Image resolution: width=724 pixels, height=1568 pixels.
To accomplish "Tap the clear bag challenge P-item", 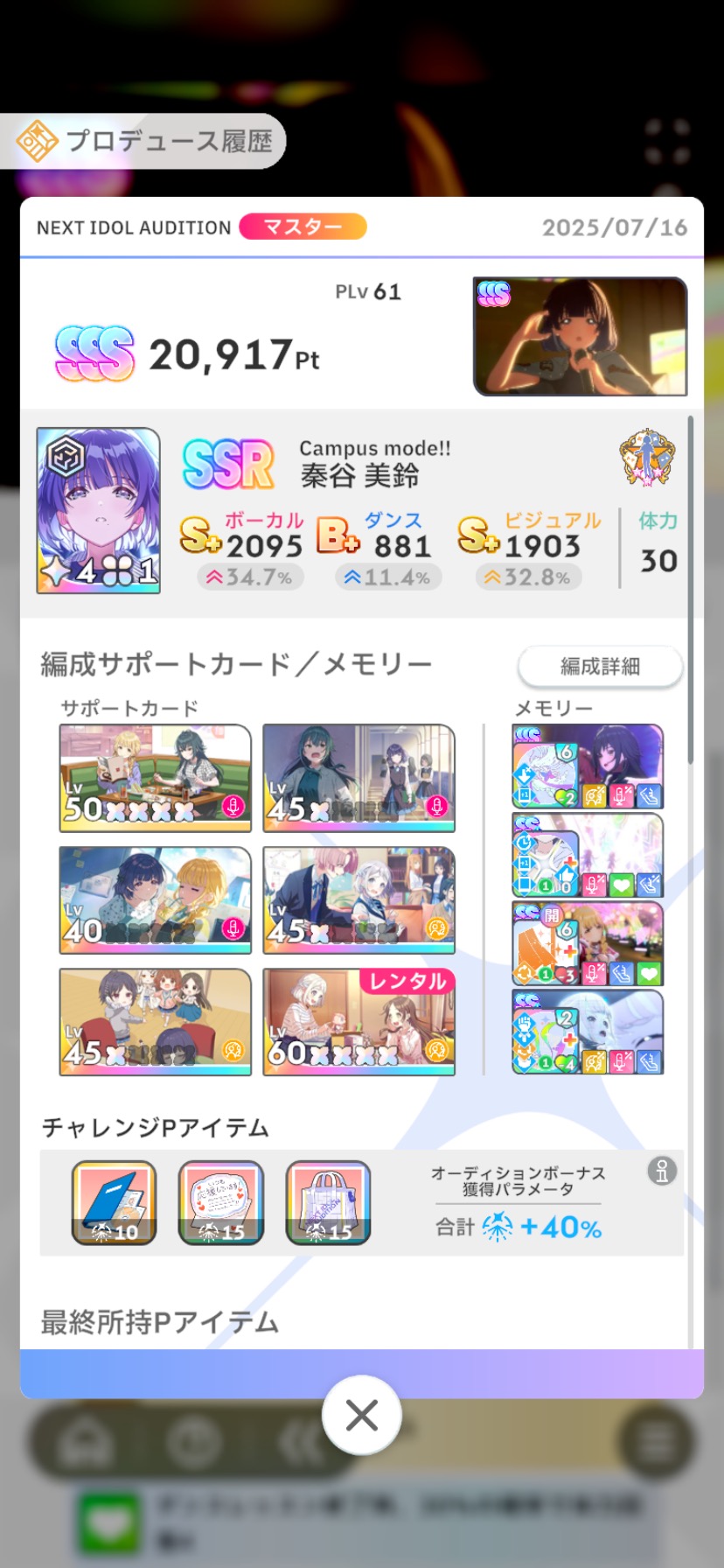I will pyautogui.click(x=328, y=1202).
